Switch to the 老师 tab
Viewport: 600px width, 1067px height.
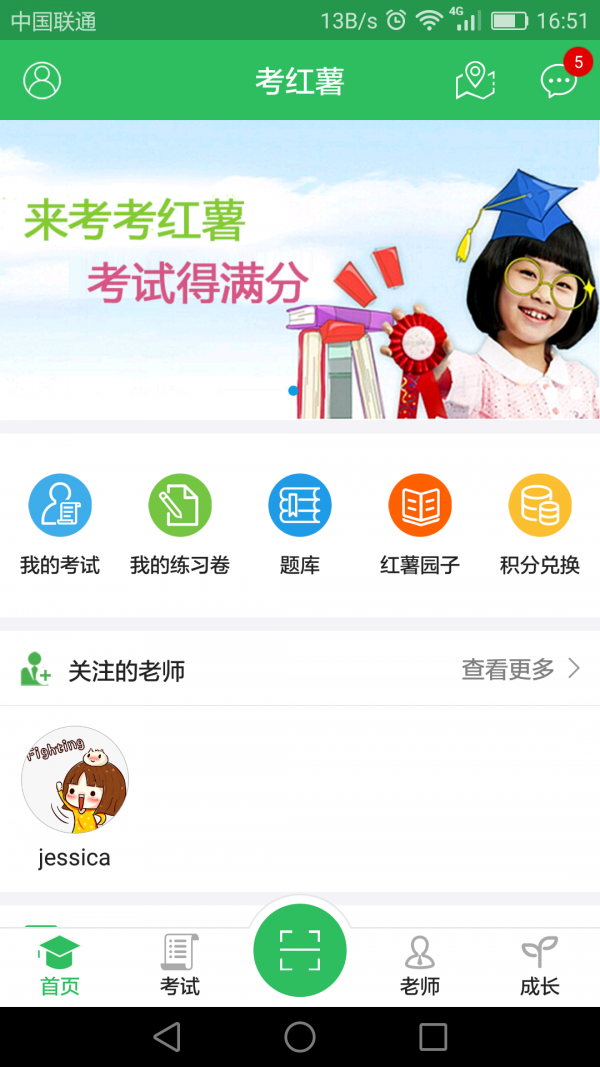420,966
